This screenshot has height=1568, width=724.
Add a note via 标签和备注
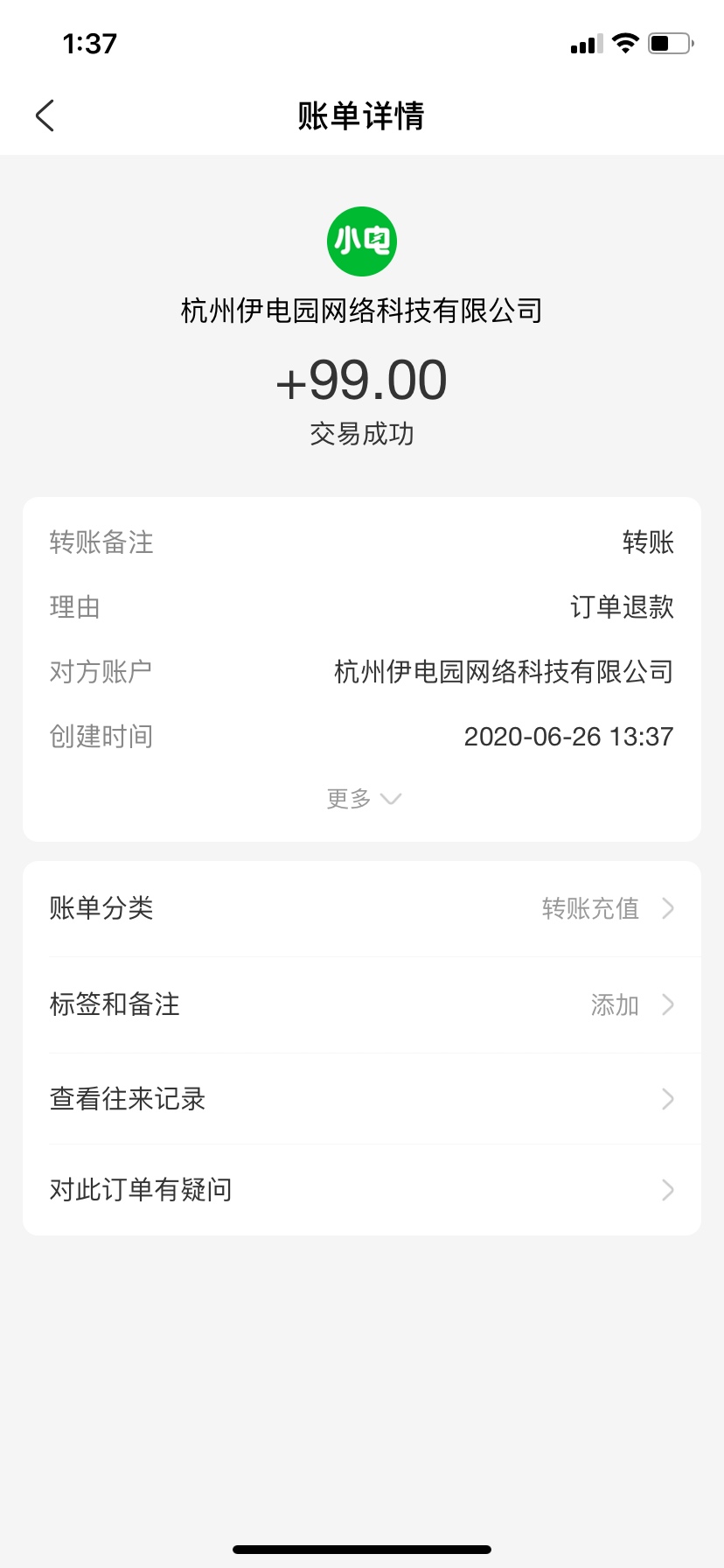362,1004
